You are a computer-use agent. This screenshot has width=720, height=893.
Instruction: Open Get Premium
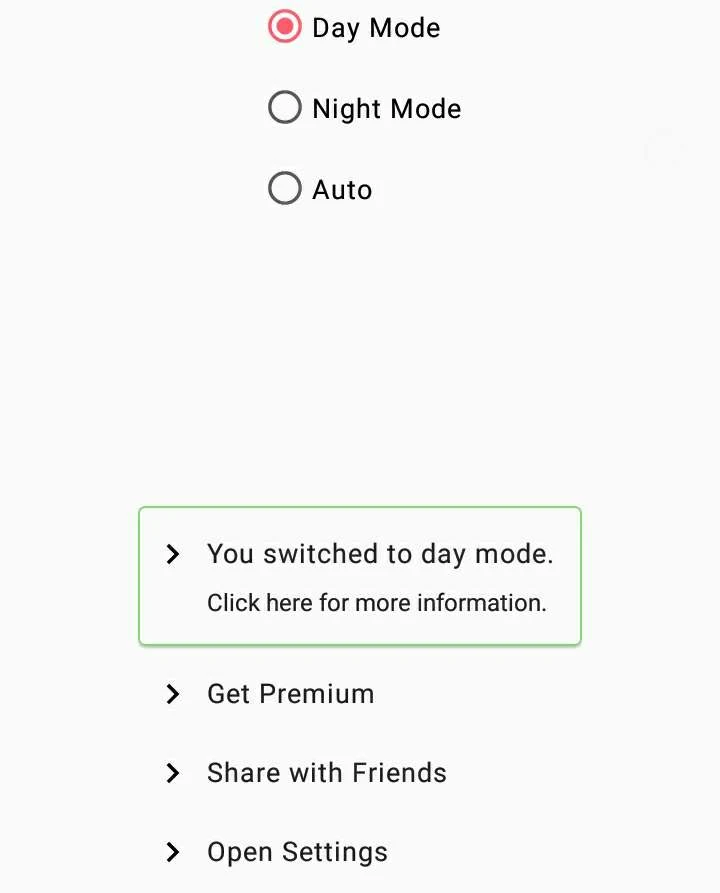(x=290, y=694)
